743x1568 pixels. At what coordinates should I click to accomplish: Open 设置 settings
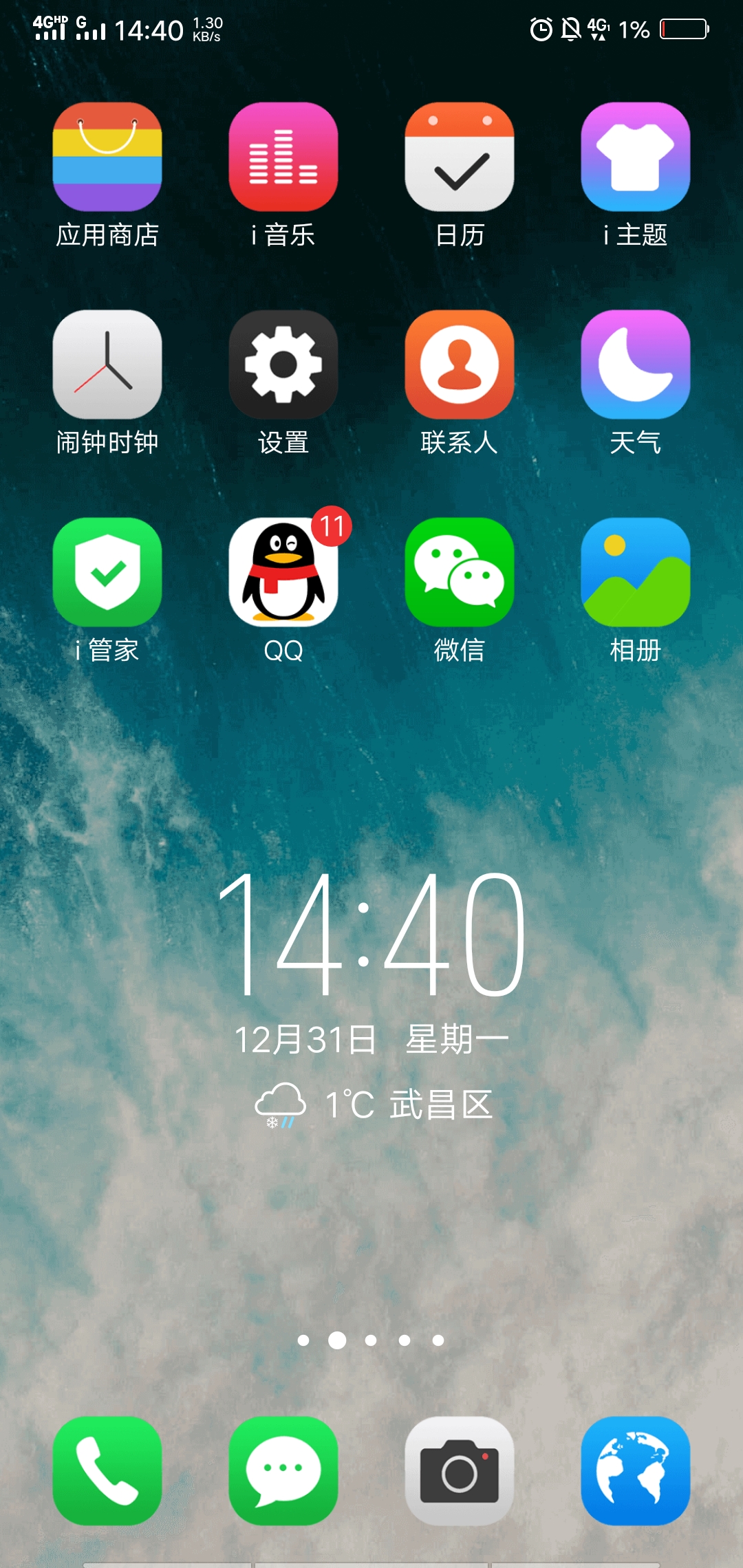click(283, 364)
